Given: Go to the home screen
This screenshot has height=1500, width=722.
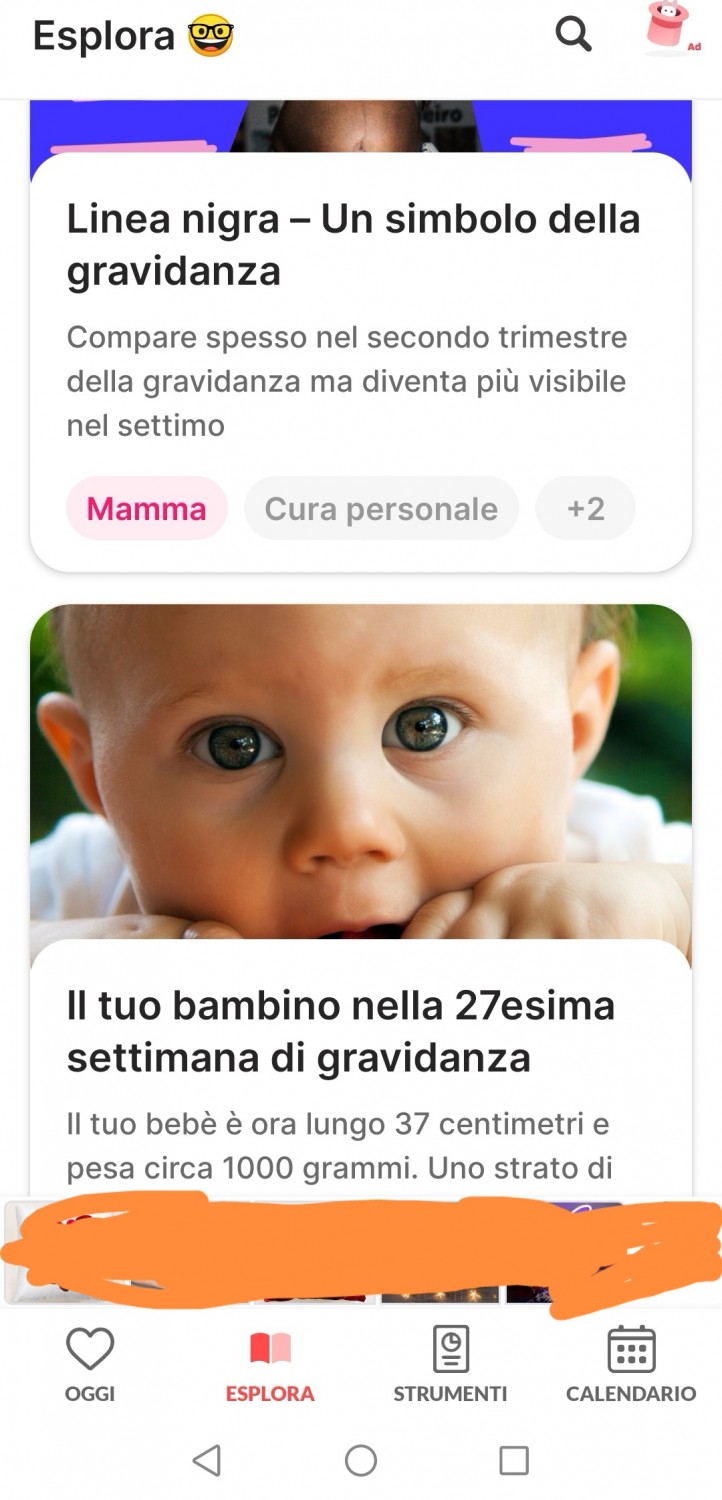Looking at the screenshot, I should [361, 1461].
